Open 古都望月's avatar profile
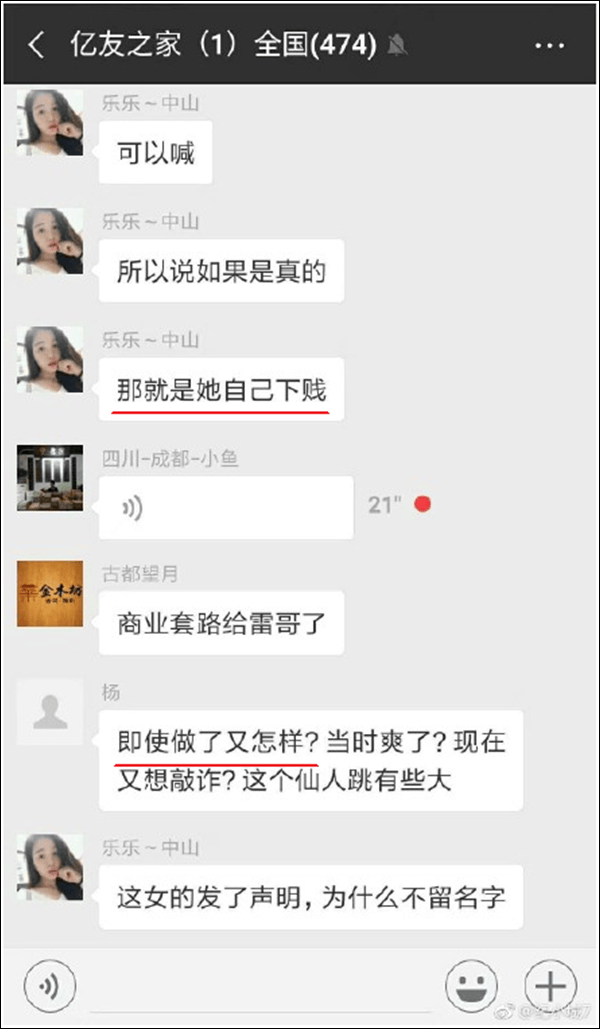The height and width of the screenshot is (1029, 600). pyautogui.click(x=50, y=594)
